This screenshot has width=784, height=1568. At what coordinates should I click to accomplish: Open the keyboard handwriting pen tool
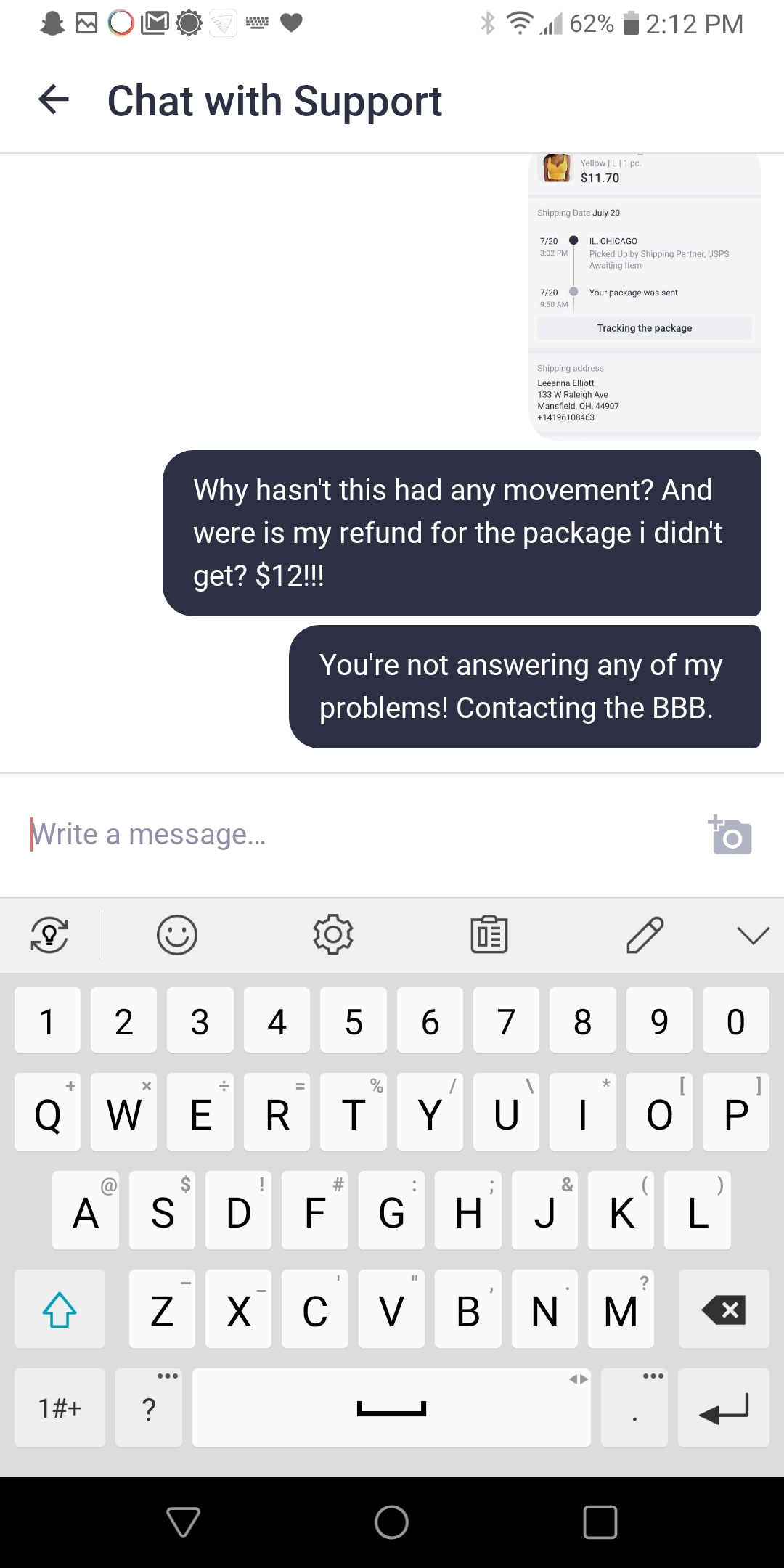(645, 934)
